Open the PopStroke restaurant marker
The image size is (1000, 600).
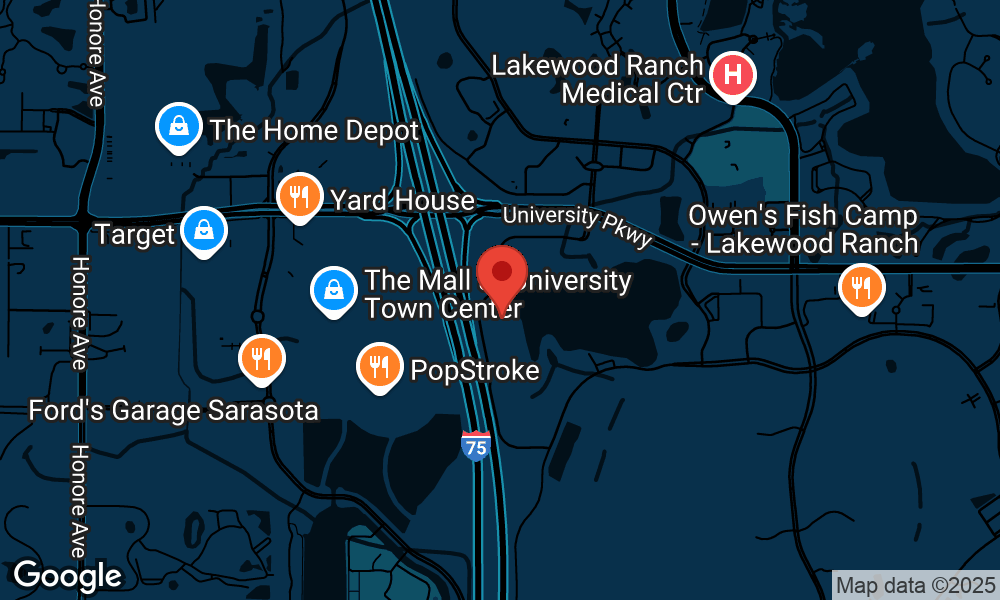(x=379, y=367)
